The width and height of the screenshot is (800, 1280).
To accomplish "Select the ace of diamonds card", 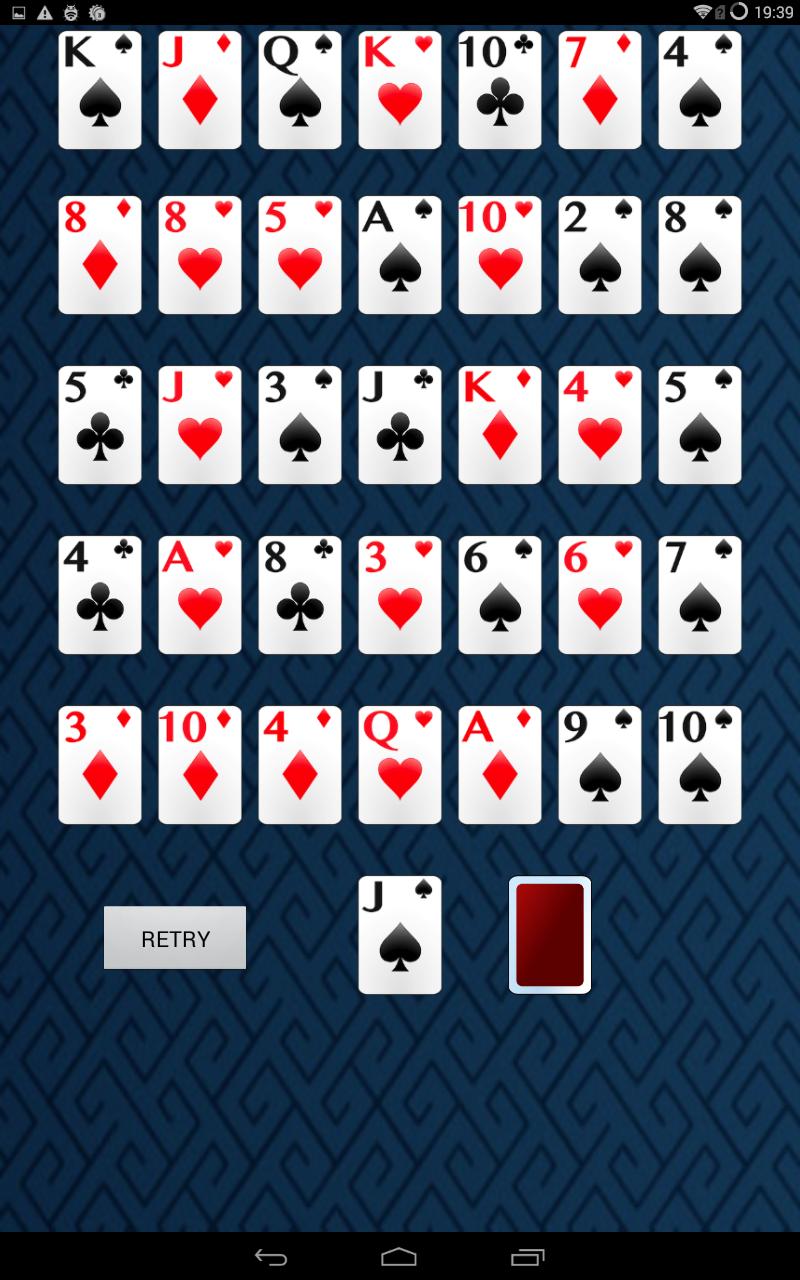I will click(500, 765).
